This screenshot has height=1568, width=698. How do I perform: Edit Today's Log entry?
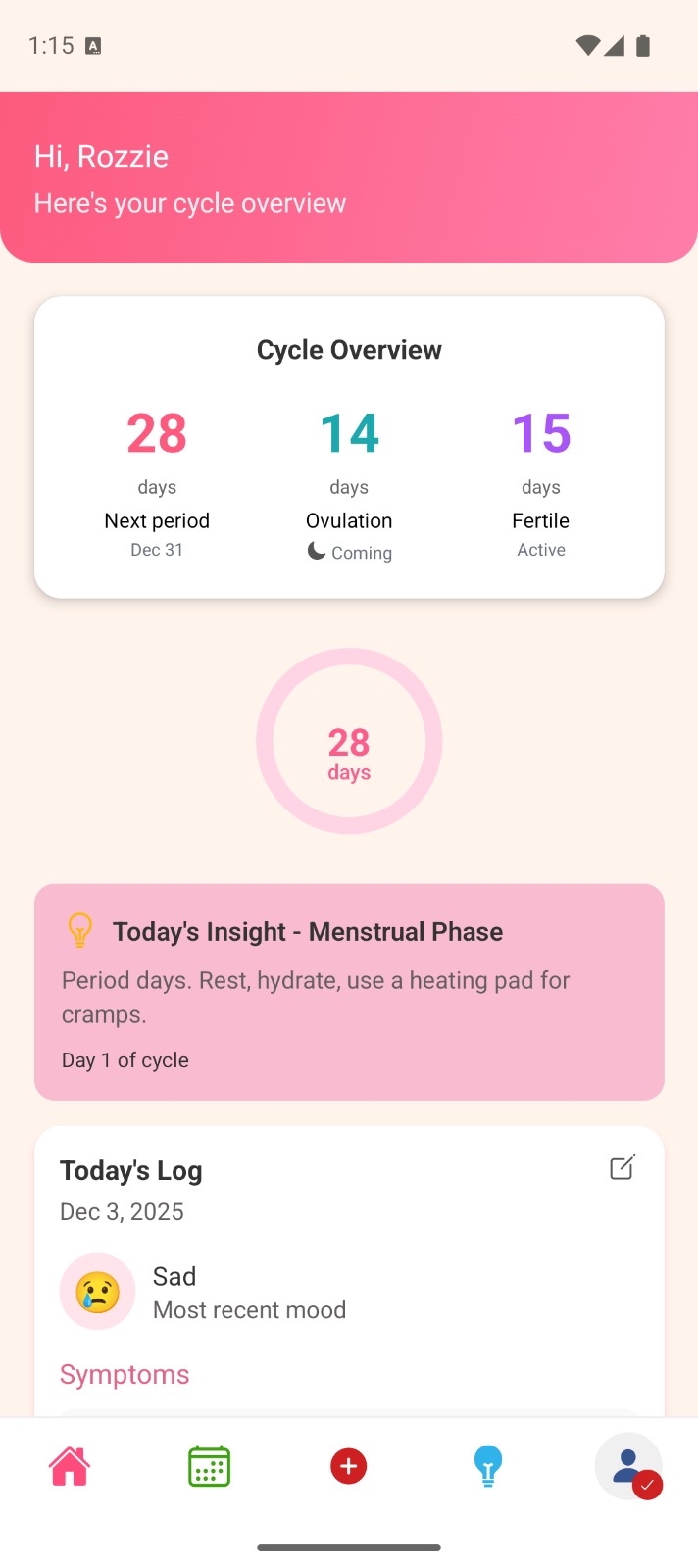pyautogui.click(x=623, y=1167)
